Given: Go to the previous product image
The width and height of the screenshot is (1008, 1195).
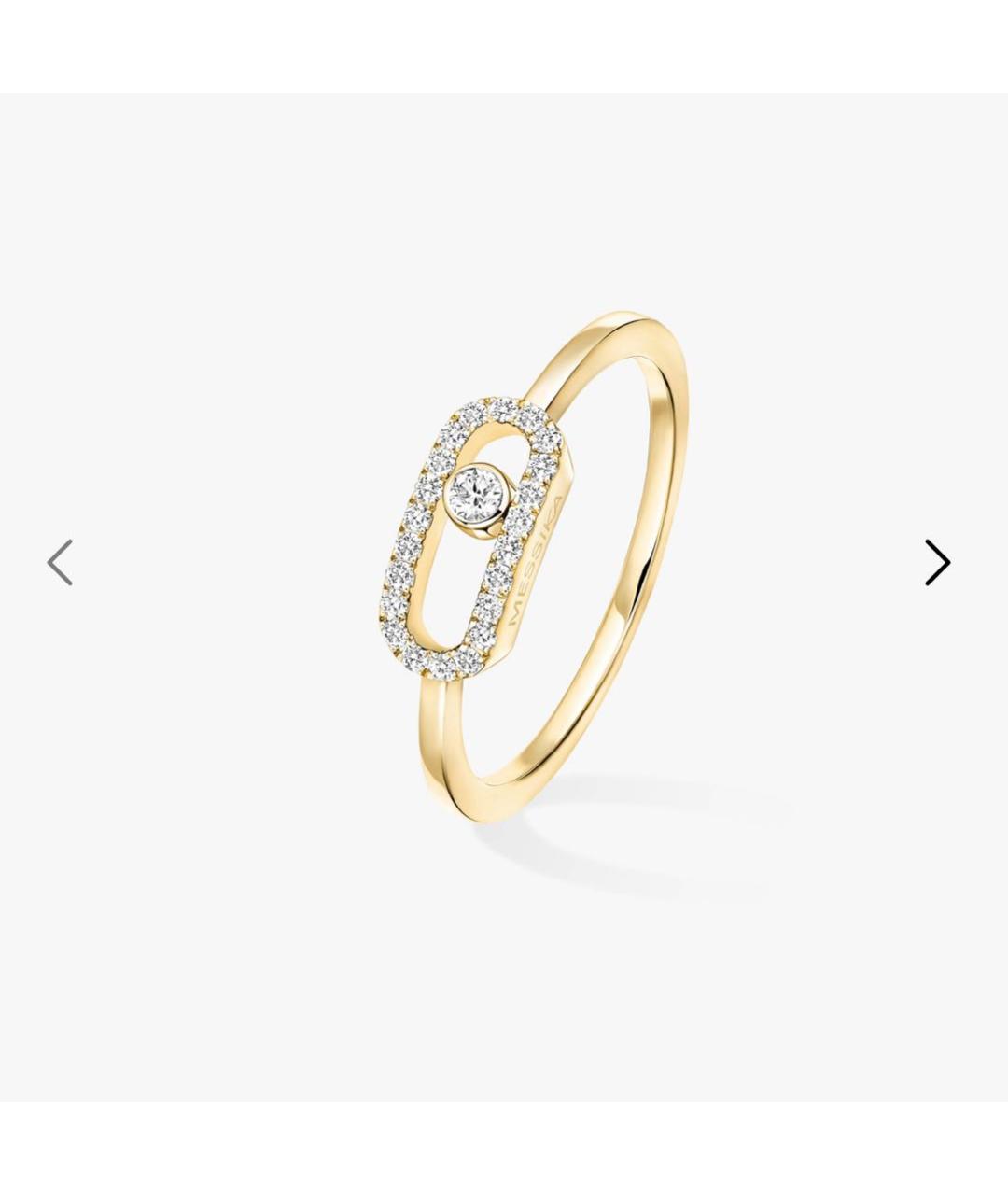Looking at the screenshot, I should [60, 562].
